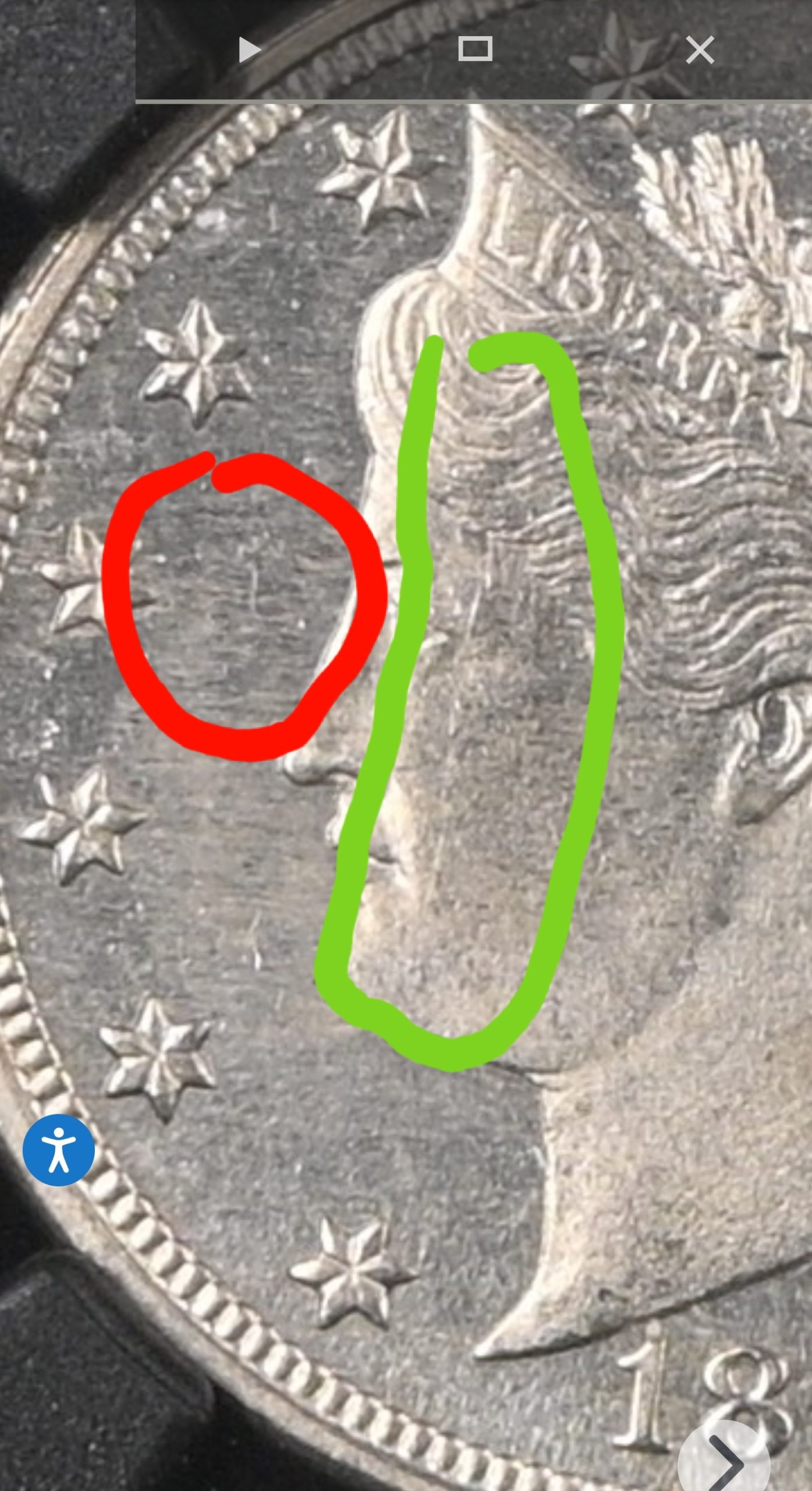812x1491 pixels.
Task: Open the accessibility options button
Action: pos(59,1150)
